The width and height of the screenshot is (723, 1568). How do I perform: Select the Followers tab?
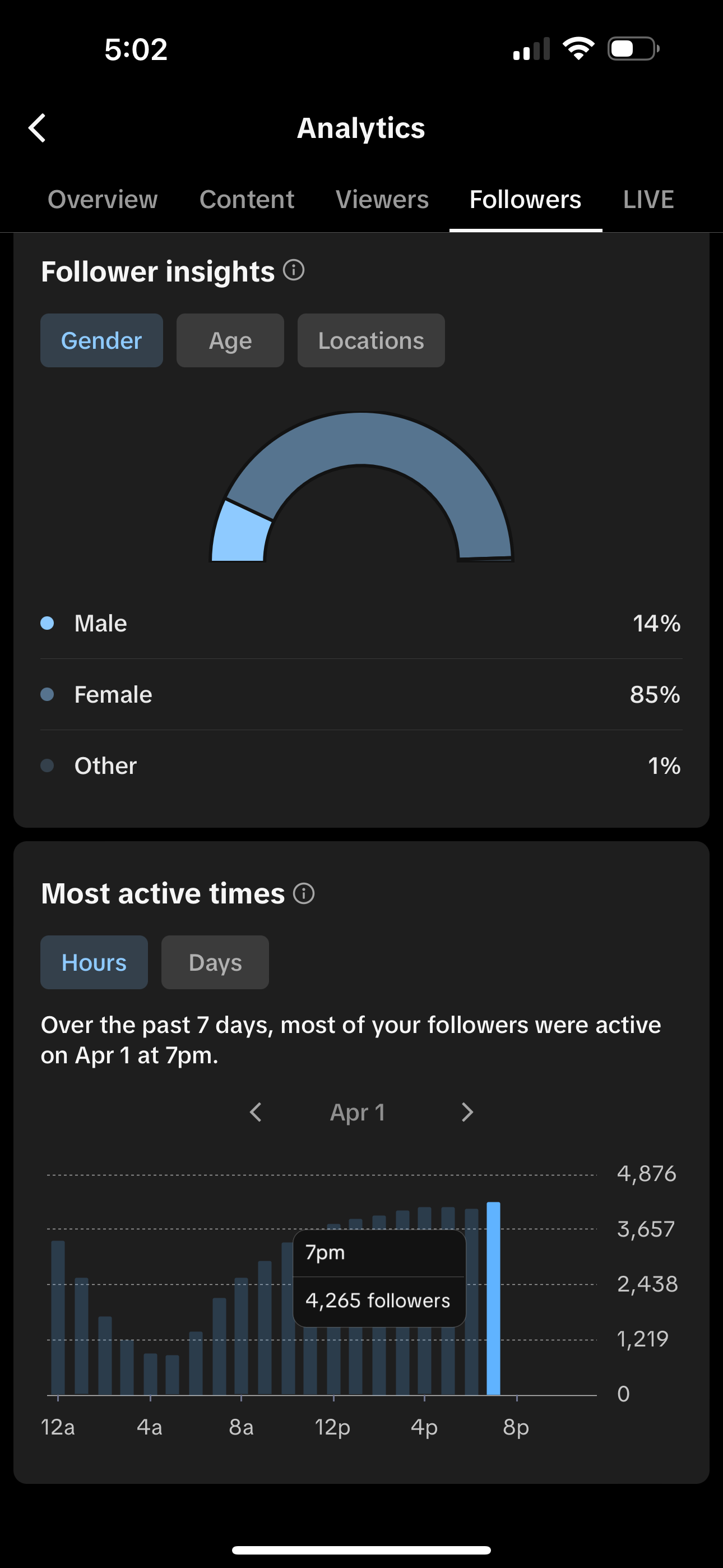click(525, 200)
